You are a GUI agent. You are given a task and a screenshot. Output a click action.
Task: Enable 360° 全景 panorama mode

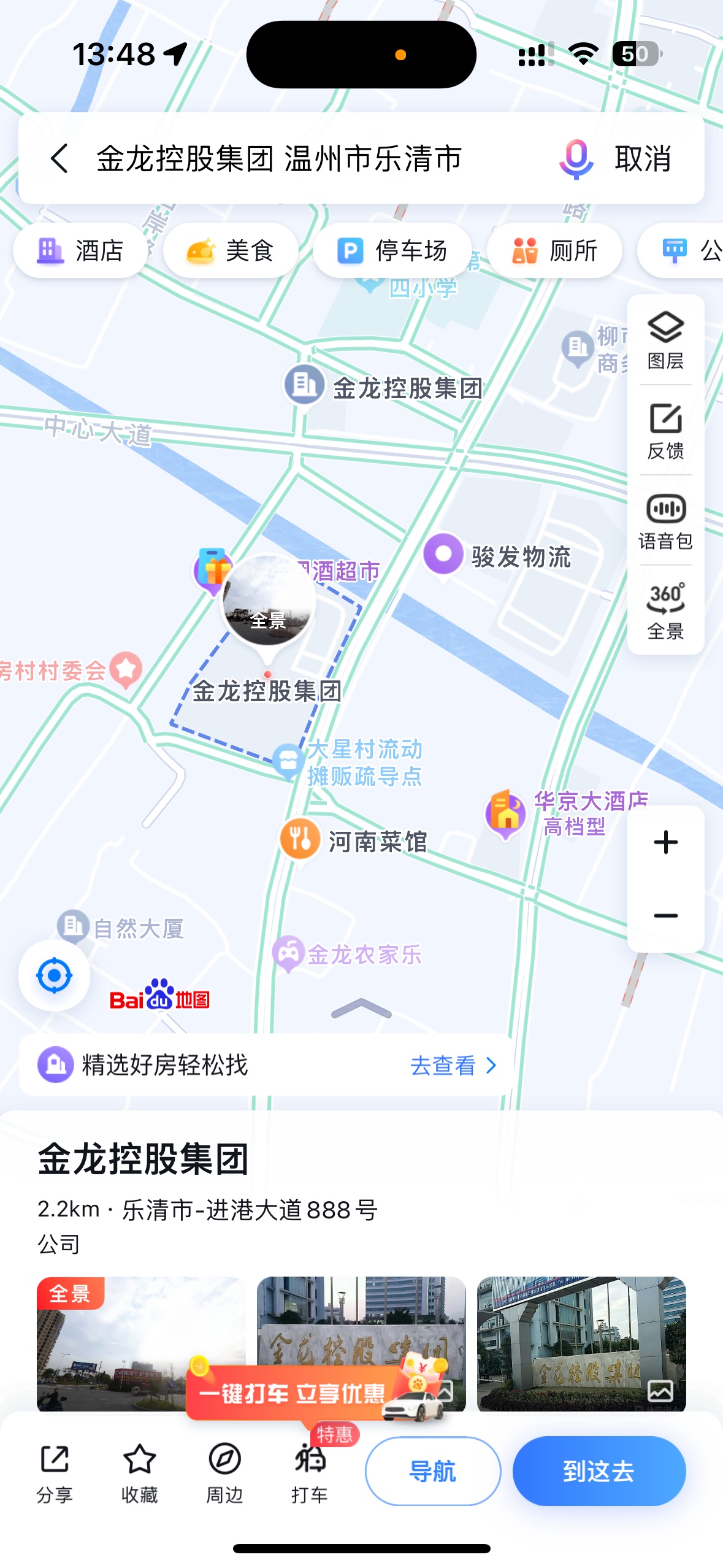[665, 611]
